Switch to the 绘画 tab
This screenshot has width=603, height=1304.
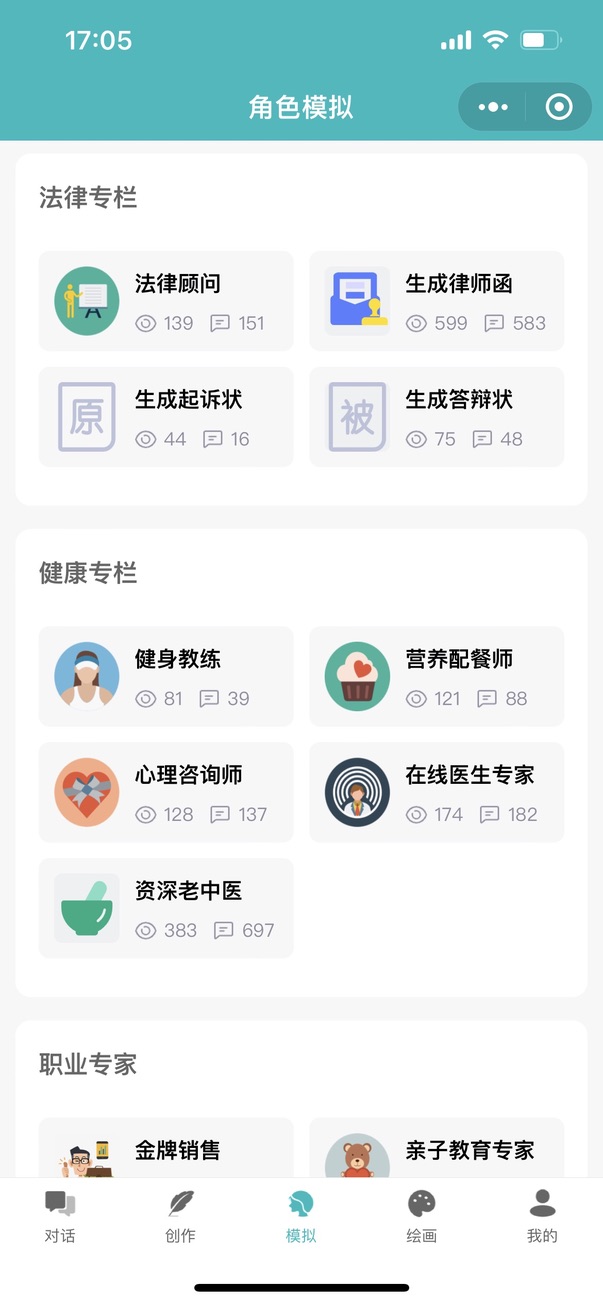coord(421,1216)
